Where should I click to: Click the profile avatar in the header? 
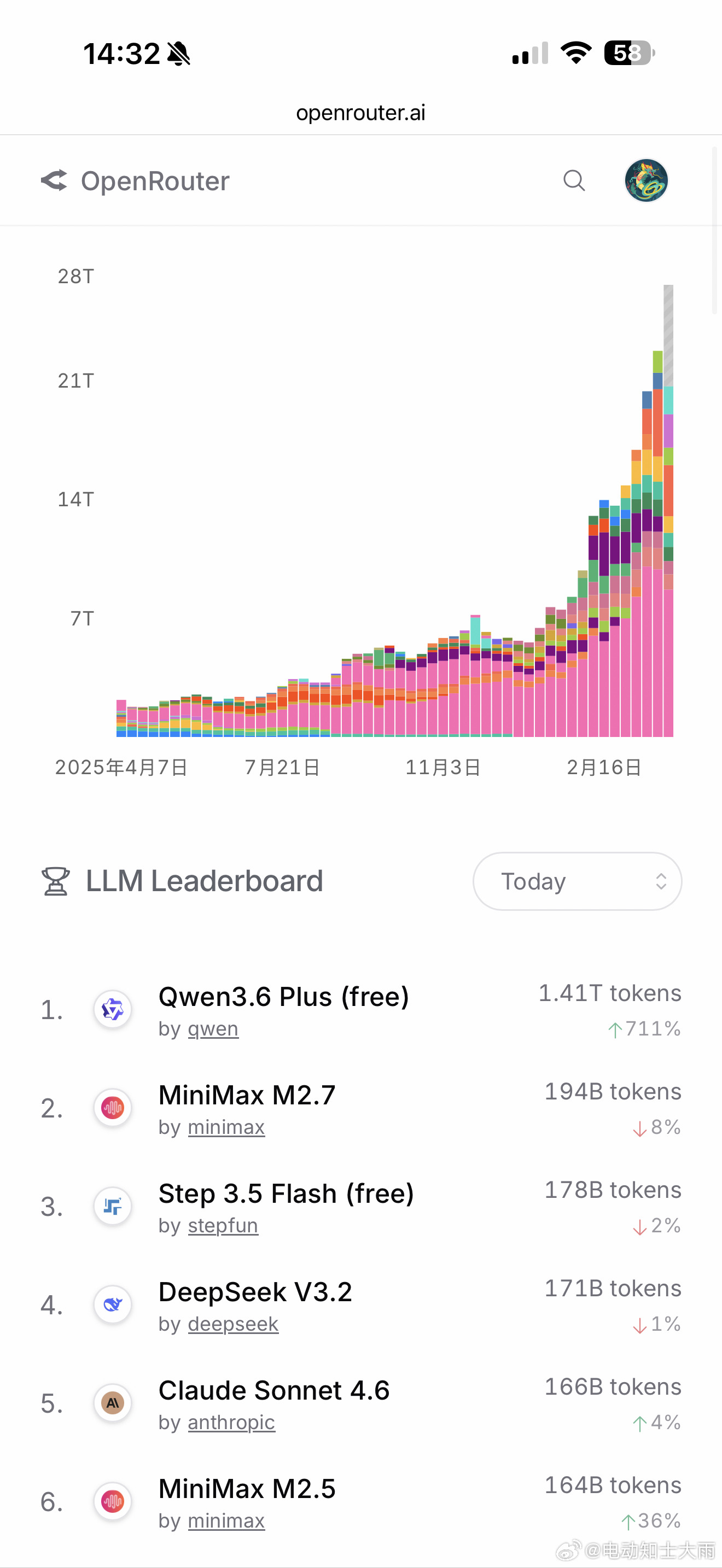[647, 180]
